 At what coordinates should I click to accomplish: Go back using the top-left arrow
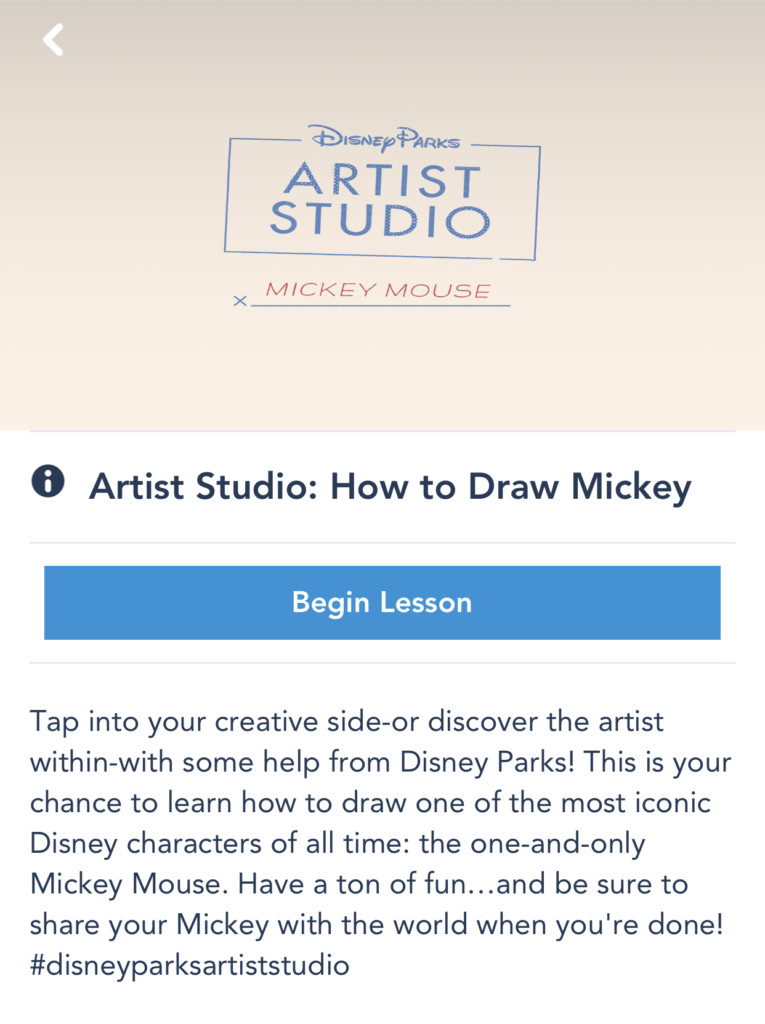[53, 40]
